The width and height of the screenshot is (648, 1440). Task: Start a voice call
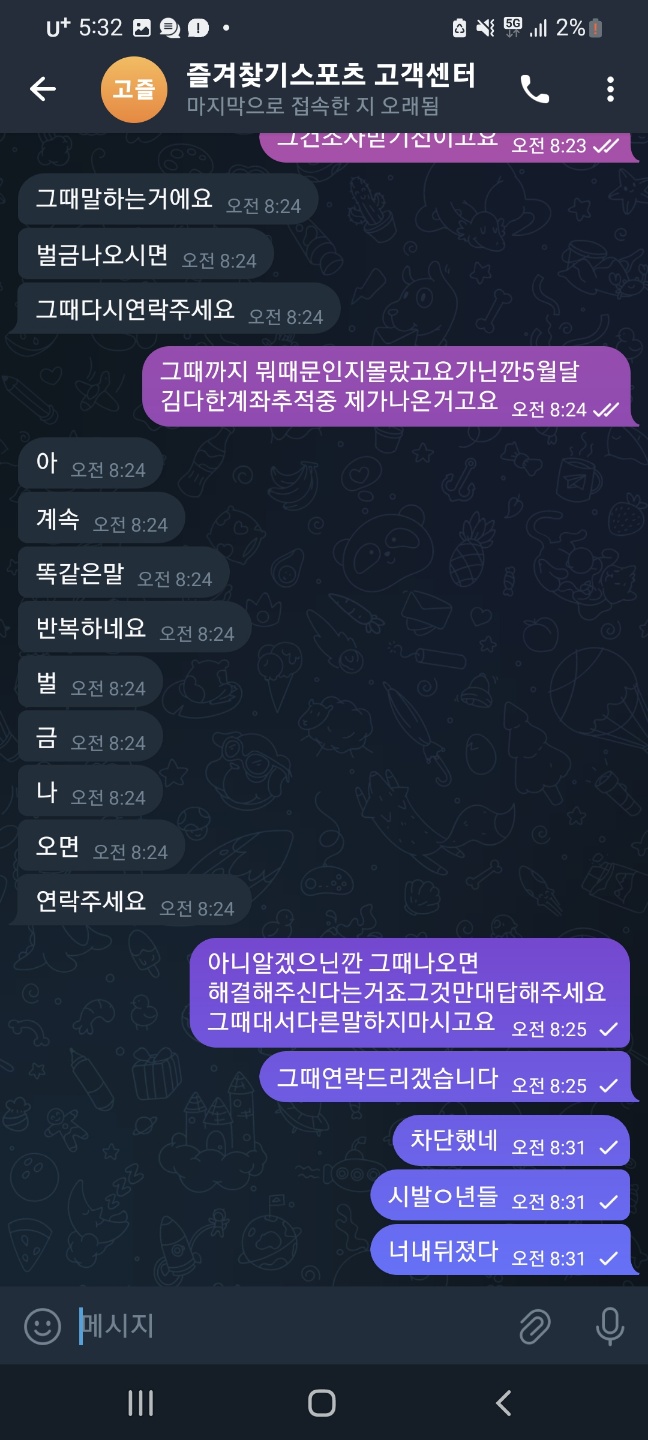coord(535,89)
